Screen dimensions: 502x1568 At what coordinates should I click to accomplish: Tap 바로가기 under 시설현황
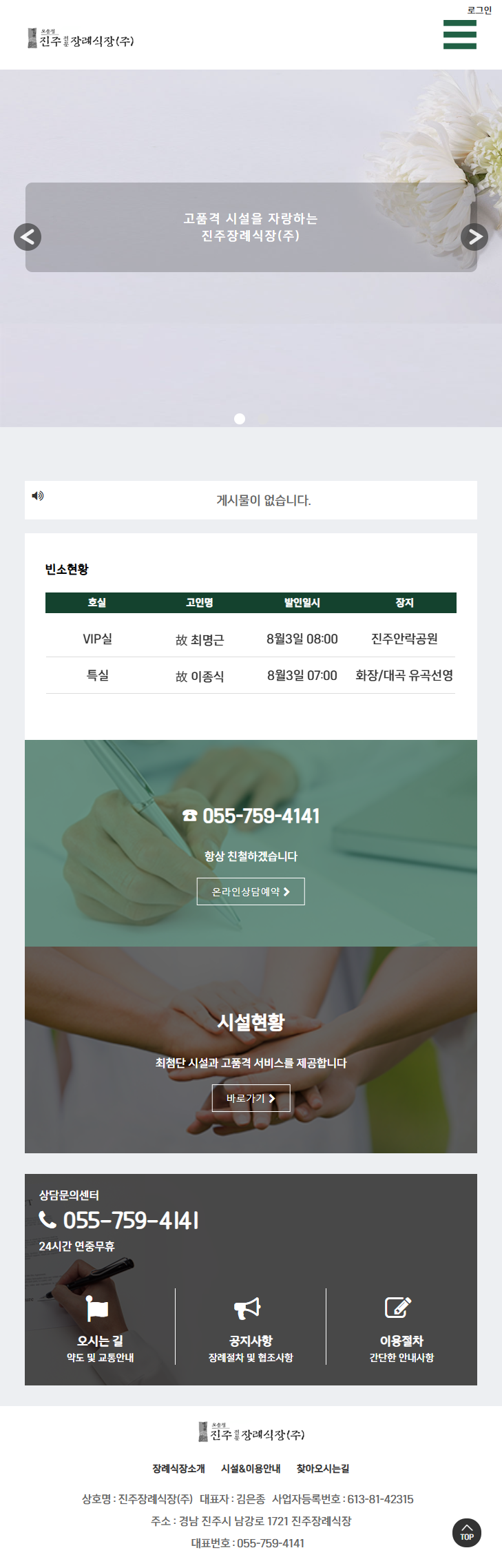tap(251, 1098)
